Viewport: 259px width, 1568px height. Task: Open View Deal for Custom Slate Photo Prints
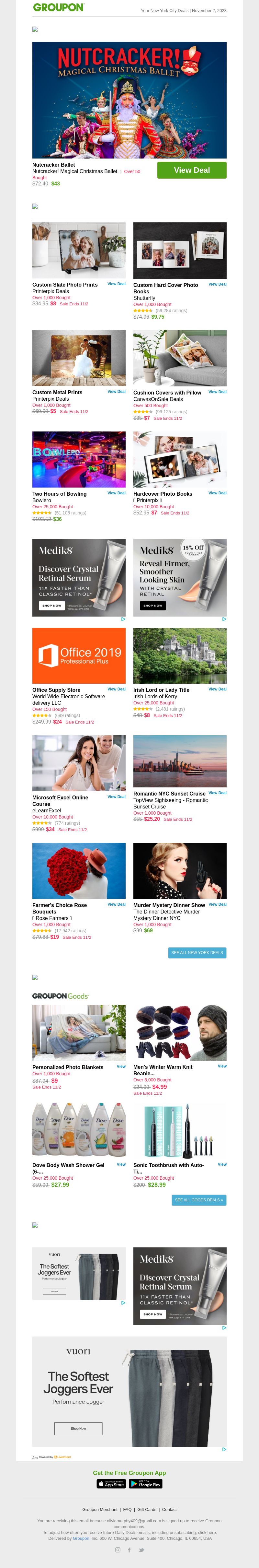point(116,284)
